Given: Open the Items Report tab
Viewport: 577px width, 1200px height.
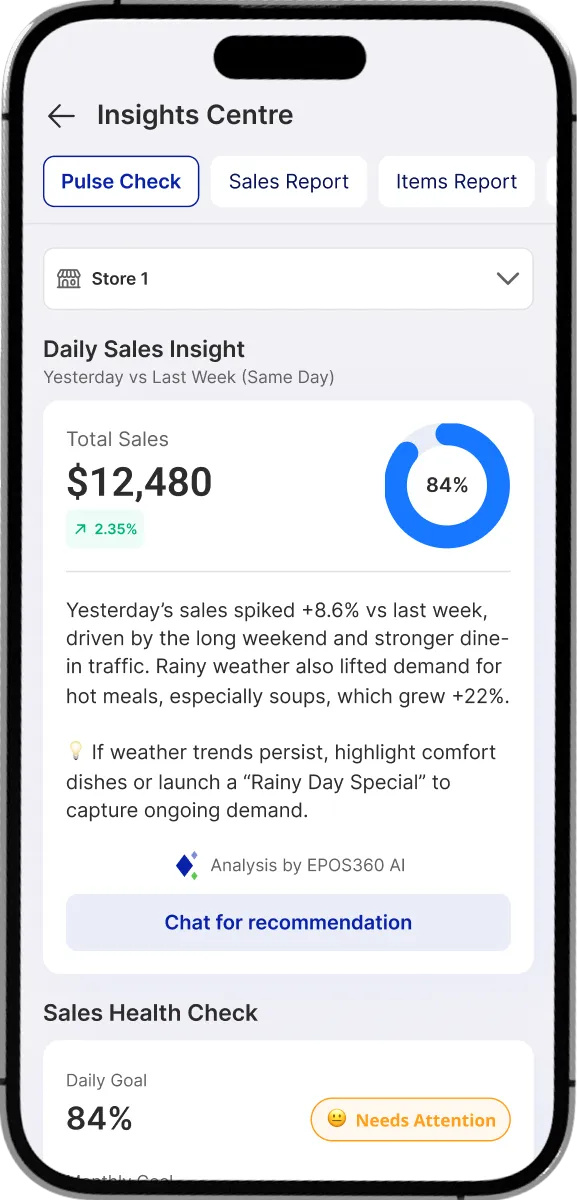Looking at the screenshot, I should coord(456,182).
